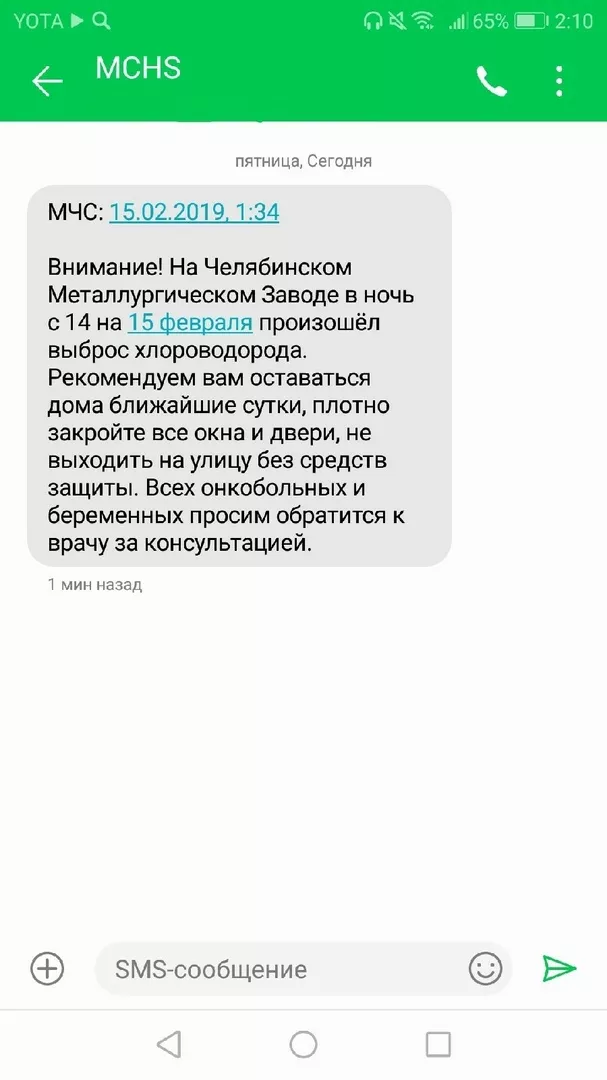The height and width of the screenshot is (1080, 607).
Task: Open the emoji picker
Action: click(485, 967)
